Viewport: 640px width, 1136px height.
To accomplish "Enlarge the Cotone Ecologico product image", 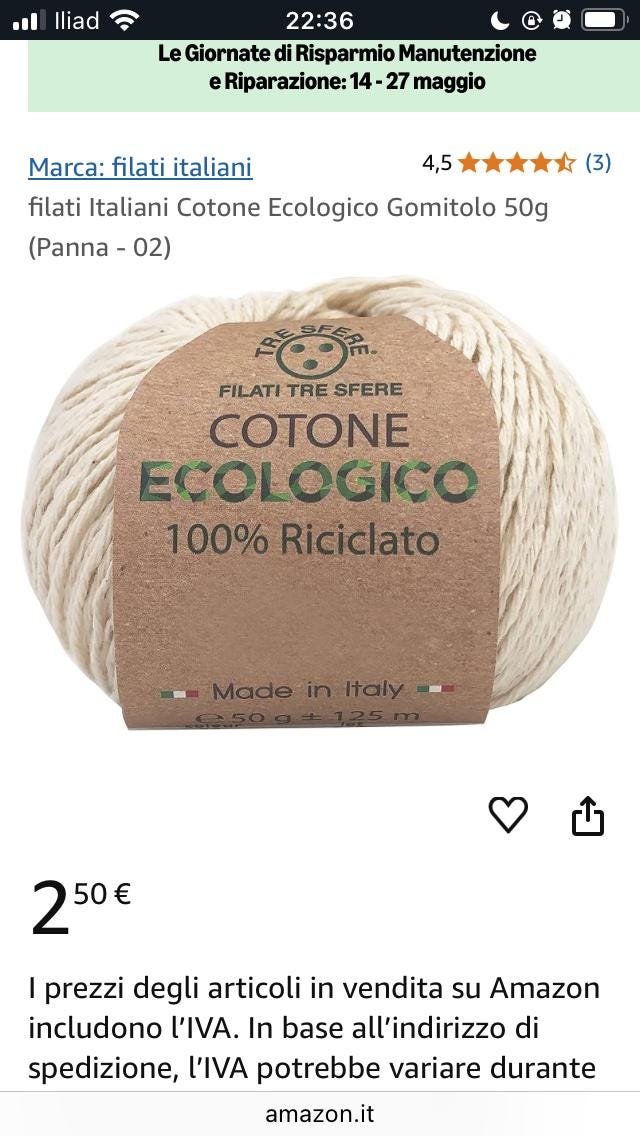I will (x=320, y=503).
